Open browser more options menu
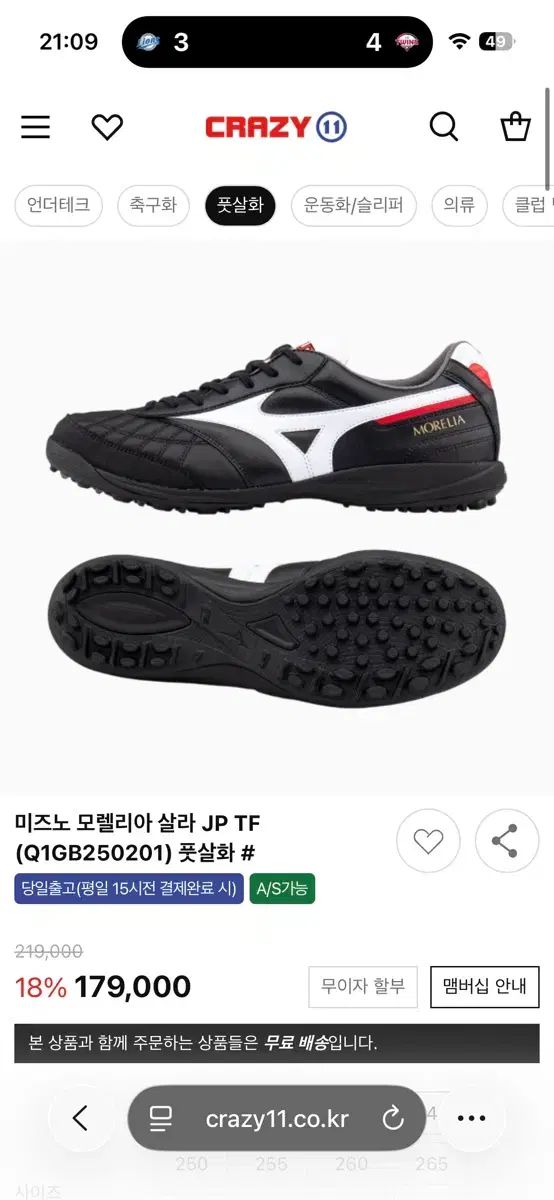This screenshot has width=554, height=1200. tap(471, 1118)
